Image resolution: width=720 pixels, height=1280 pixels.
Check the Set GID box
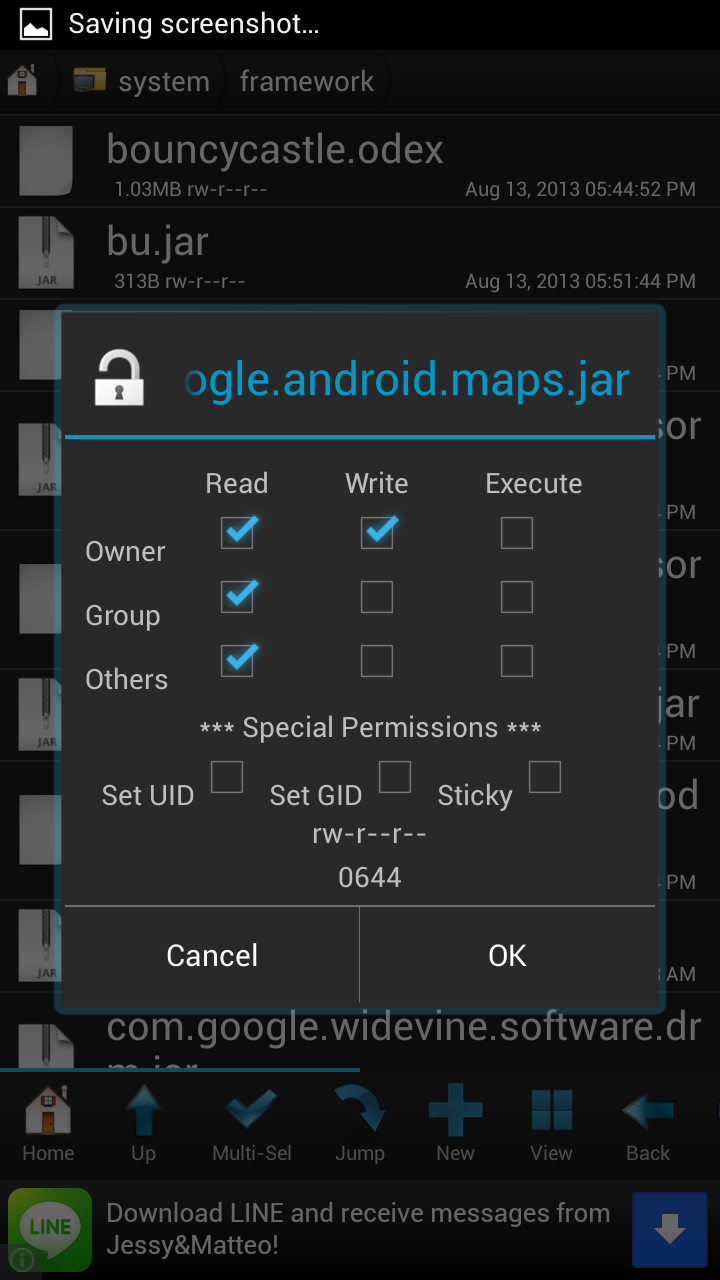tap(395, 777)
